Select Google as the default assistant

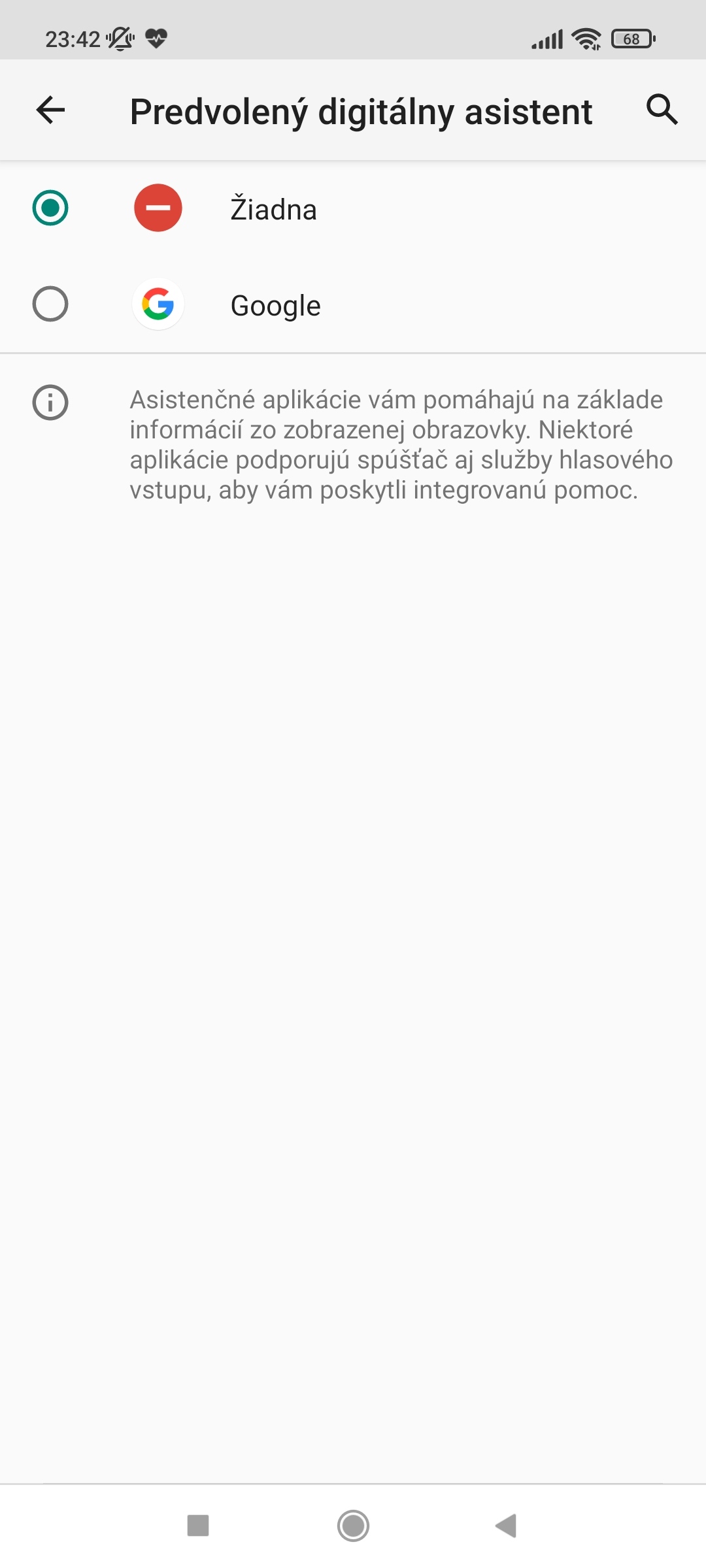point(353,305)
